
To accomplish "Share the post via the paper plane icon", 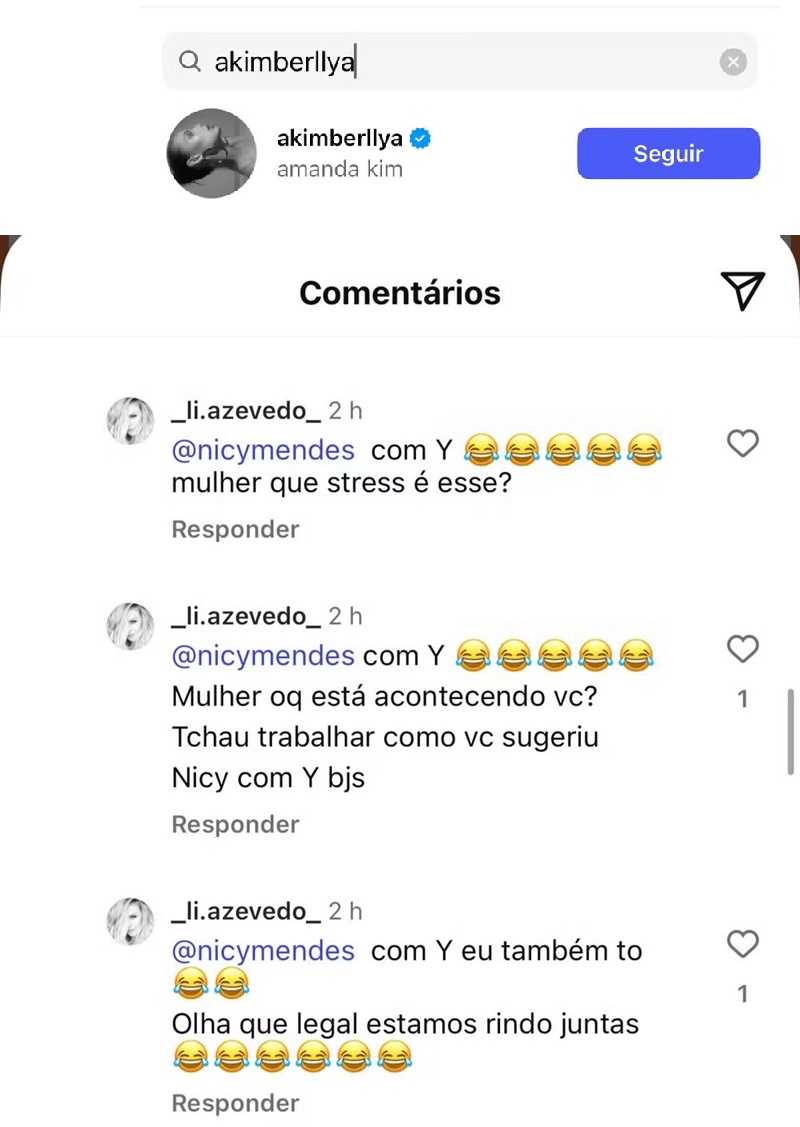I will 742,291.
